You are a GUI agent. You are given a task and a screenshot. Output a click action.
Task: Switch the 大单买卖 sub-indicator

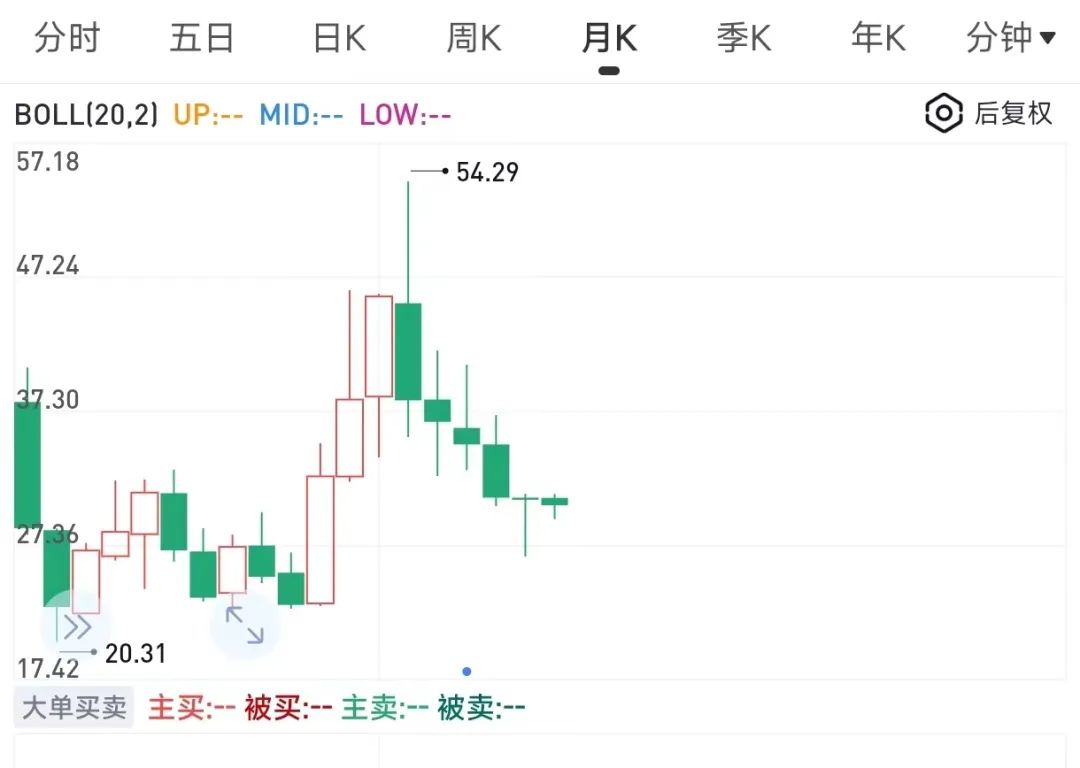click(x=75, y=708)
